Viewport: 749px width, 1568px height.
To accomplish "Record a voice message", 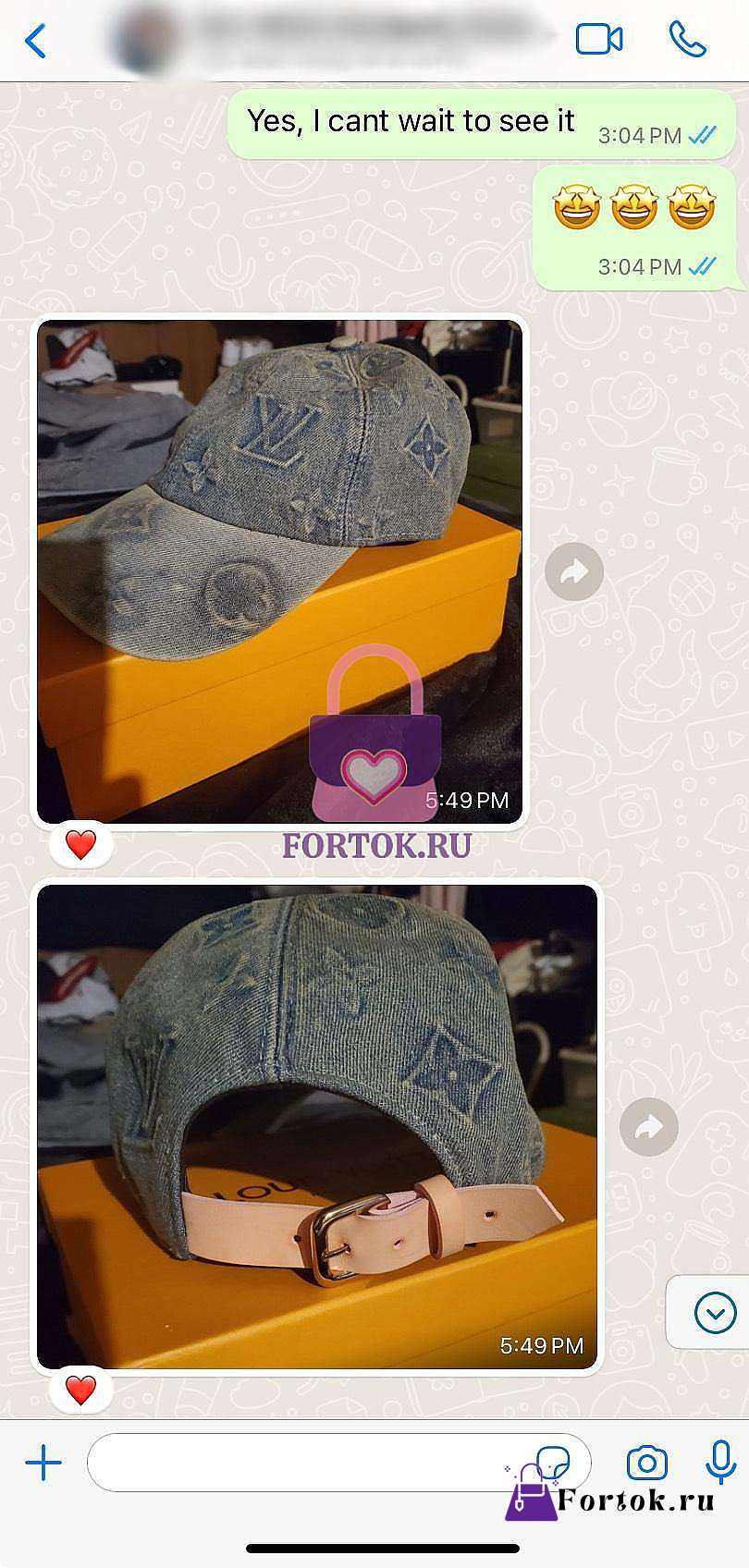I will point(720,1463).
